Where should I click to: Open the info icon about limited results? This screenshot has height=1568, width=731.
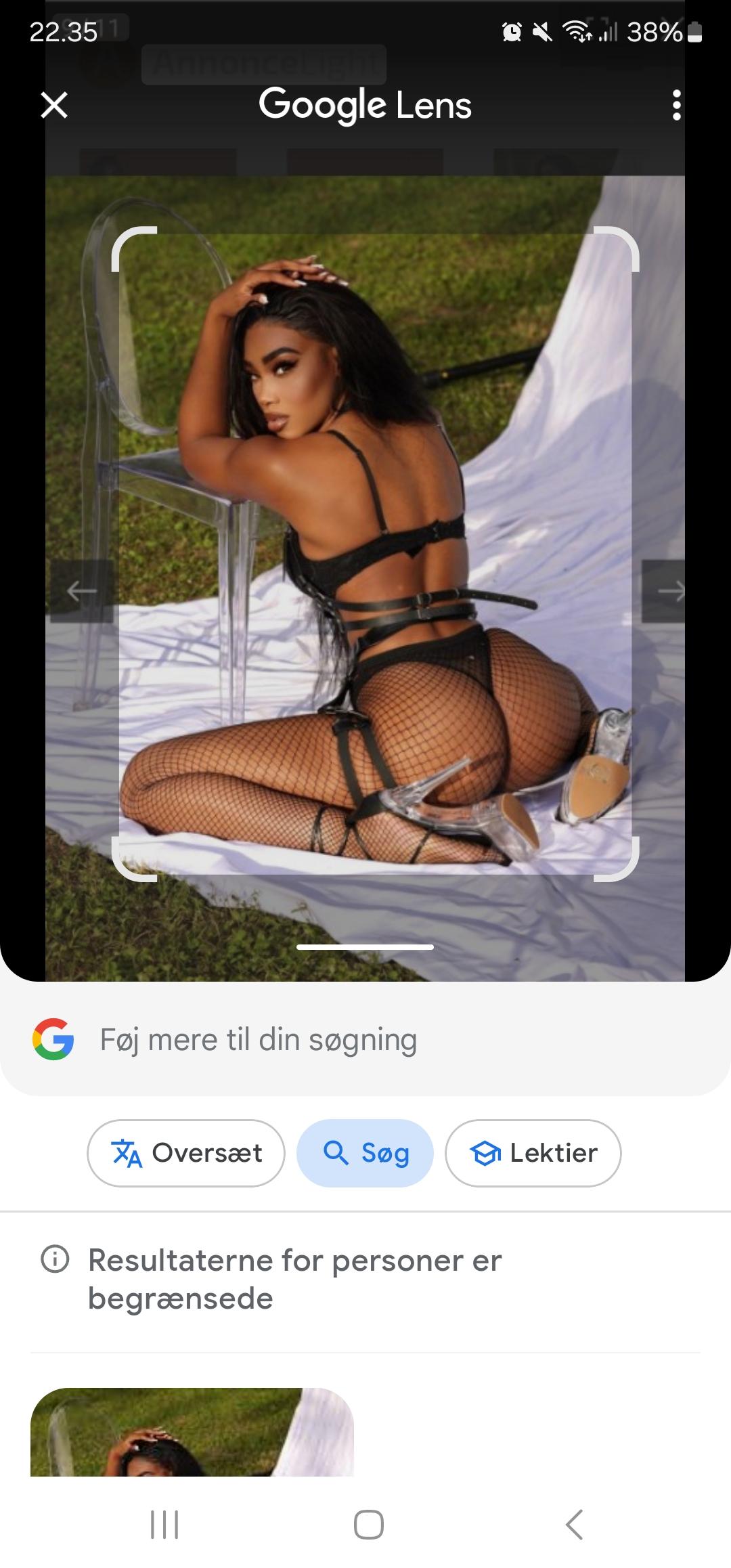pyautogui.click(x=56, y=1259)
